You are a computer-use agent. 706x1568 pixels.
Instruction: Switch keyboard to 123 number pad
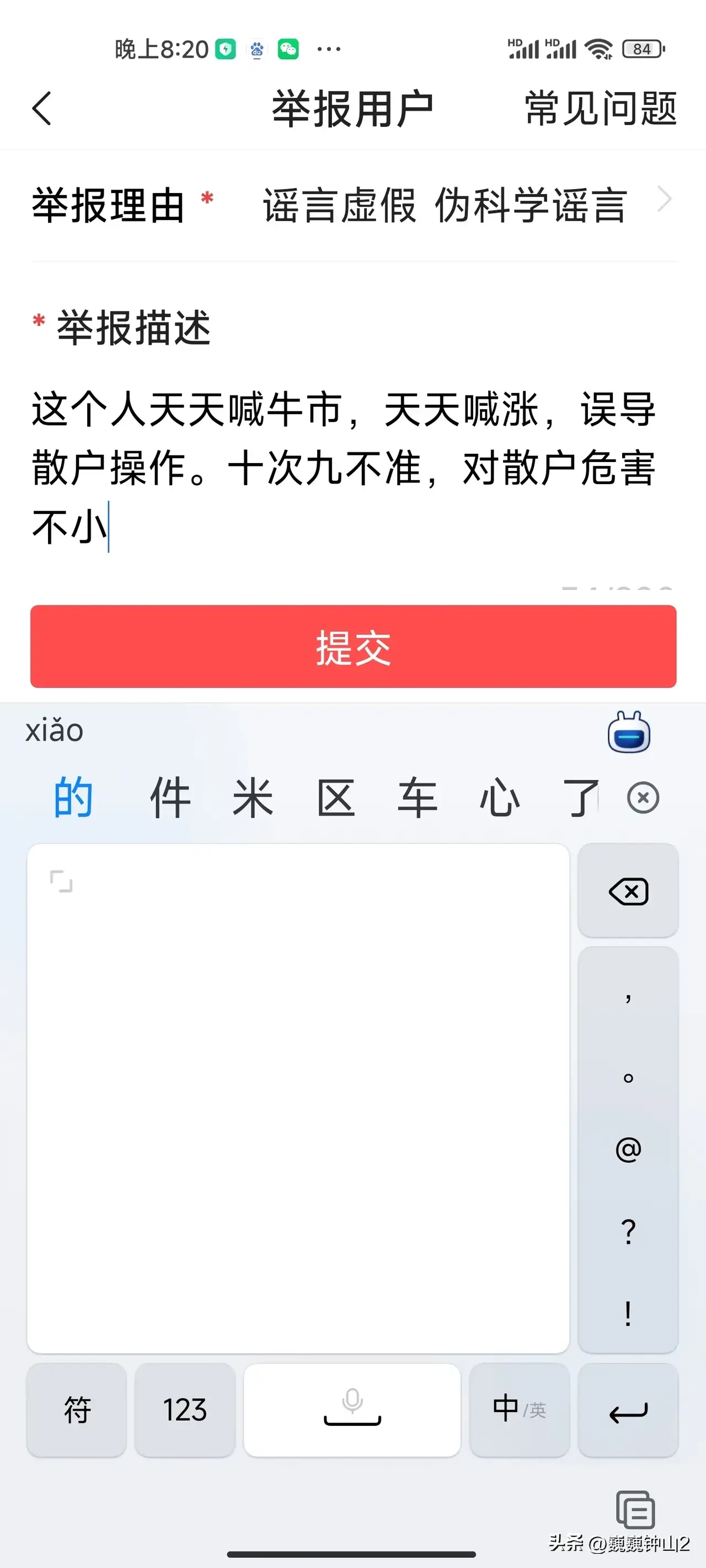185,1410
